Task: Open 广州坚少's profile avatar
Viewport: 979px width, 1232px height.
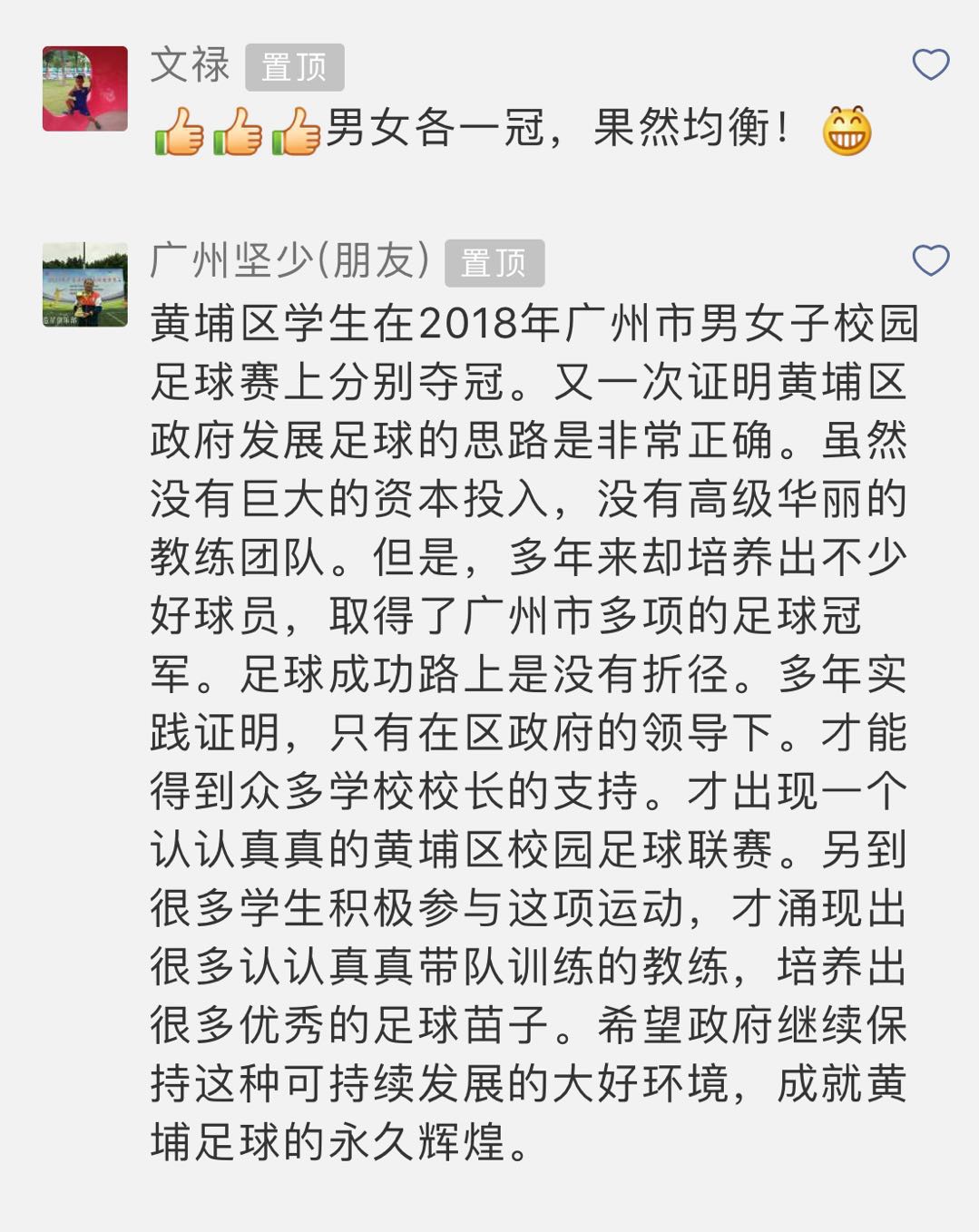Action: pos(85,285)
